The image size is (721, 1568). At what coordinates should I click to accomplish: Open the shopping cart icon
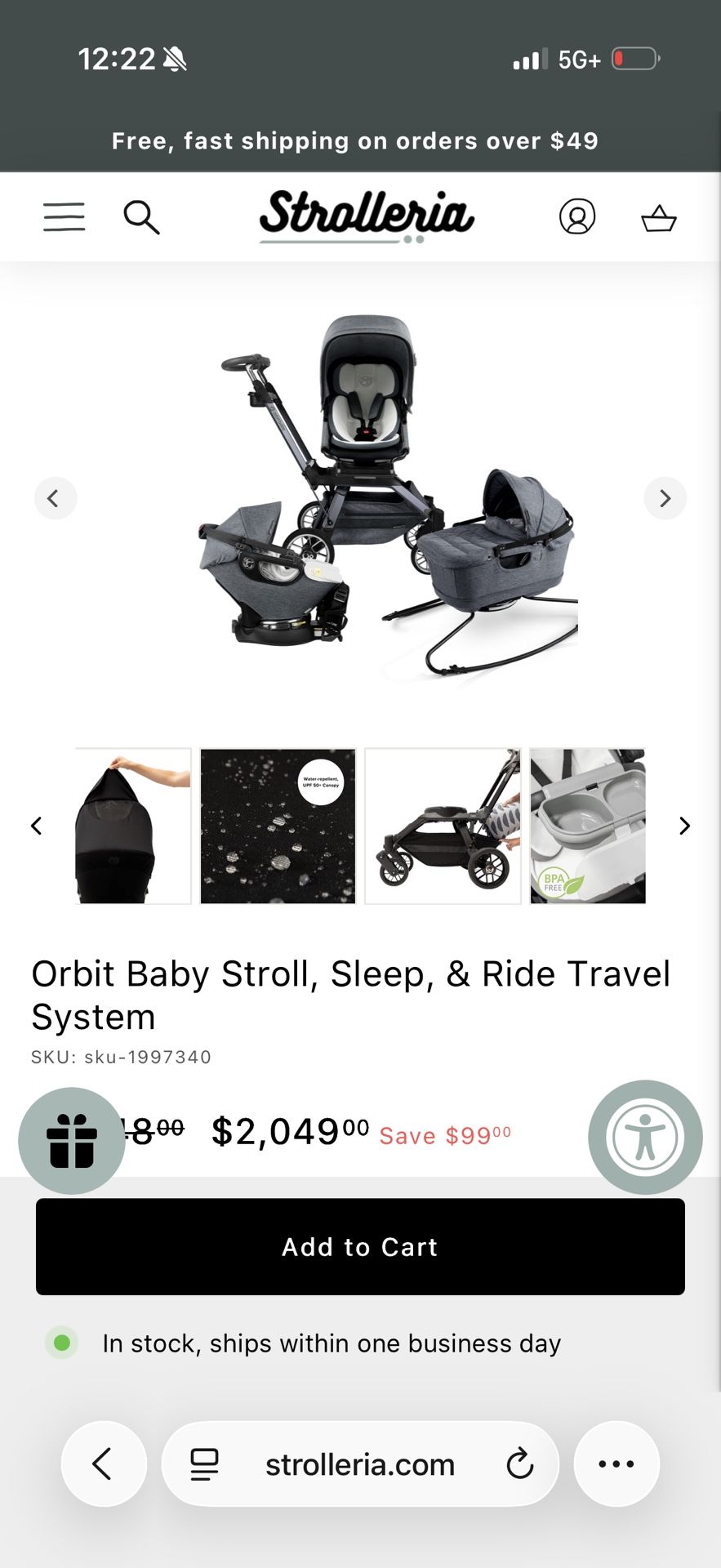click(658, 216)
